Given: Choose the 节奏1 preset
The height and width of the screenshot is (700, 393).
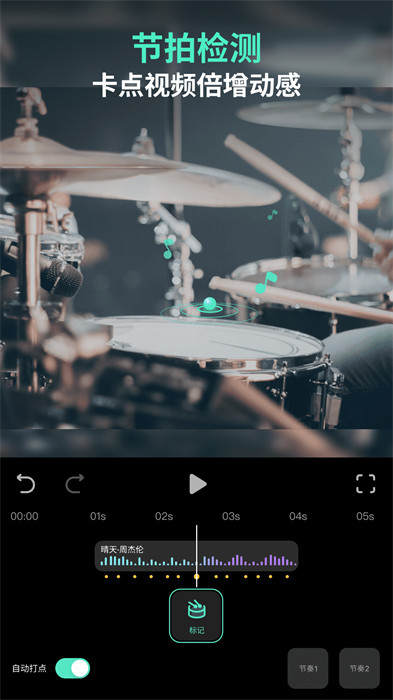Looking at the screenshot, I should tap(308, 668).
